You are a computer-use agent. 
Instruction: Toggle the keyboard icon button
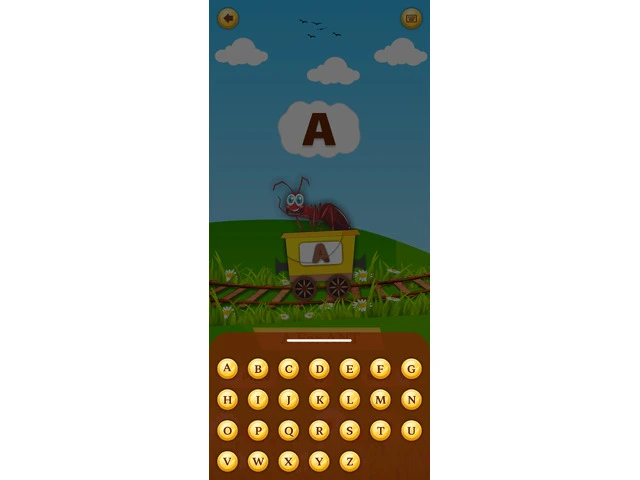tap(411, 18)
